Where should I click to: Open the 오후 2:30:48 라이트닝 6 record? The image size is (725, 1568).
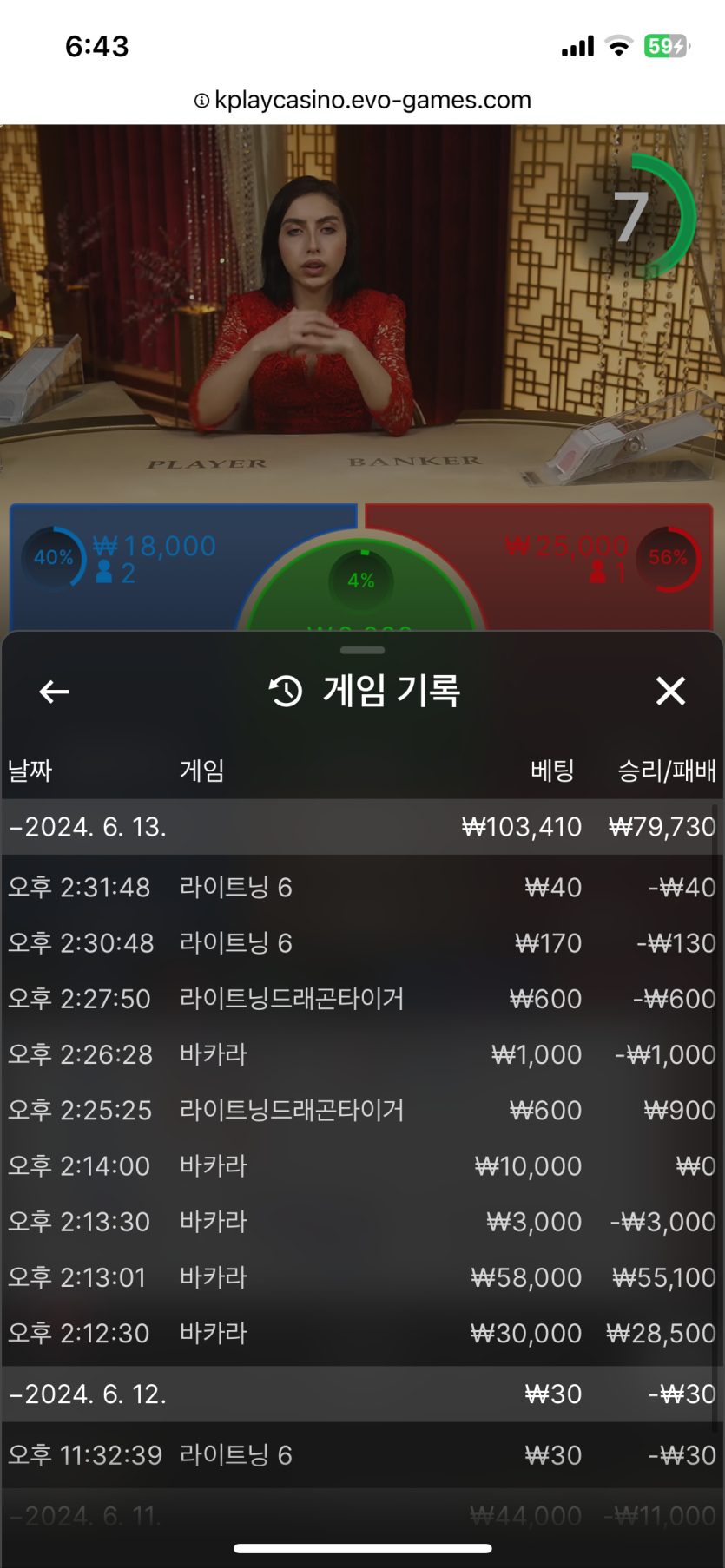pos(361,943)
